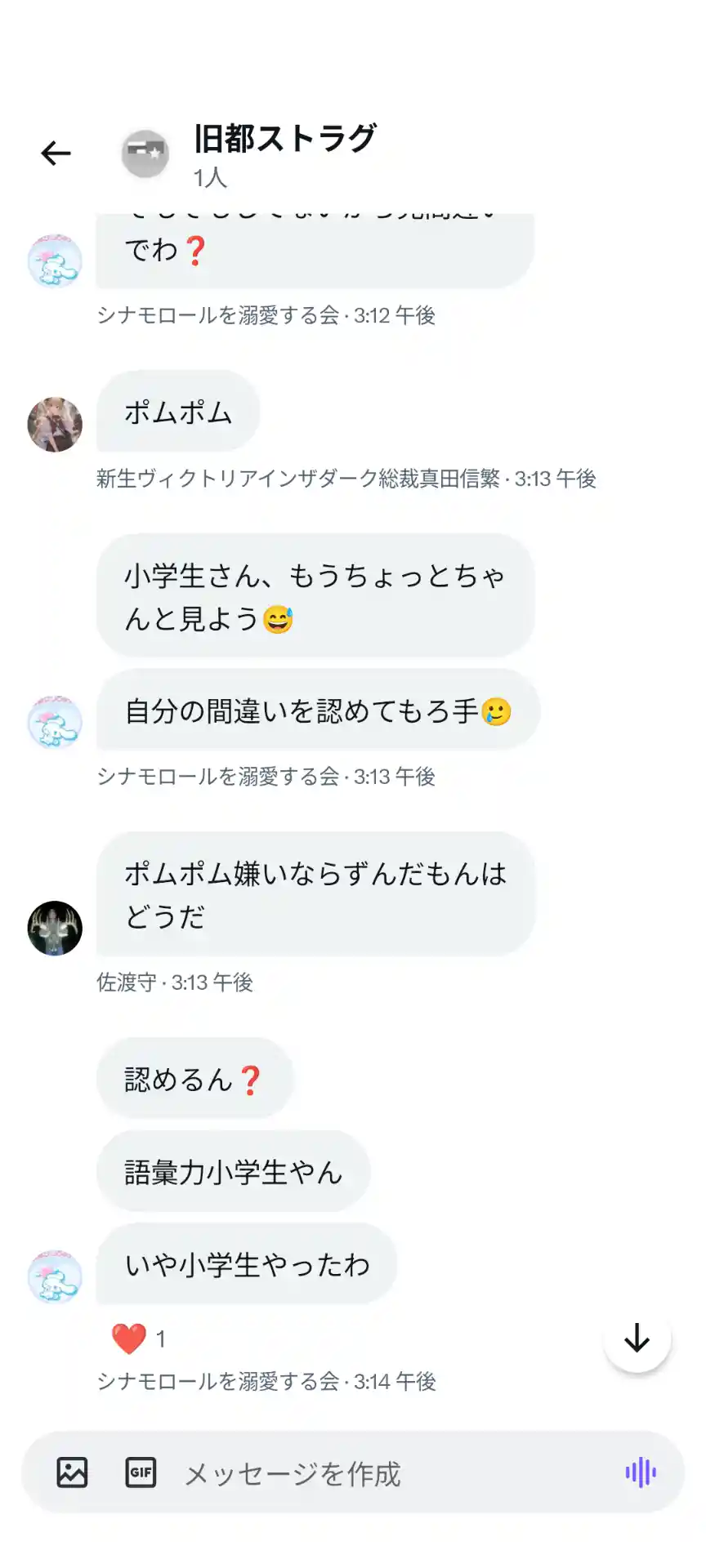Jump to the latest messages
This screenshot has width=706, height=1568.
(637, 1339)
